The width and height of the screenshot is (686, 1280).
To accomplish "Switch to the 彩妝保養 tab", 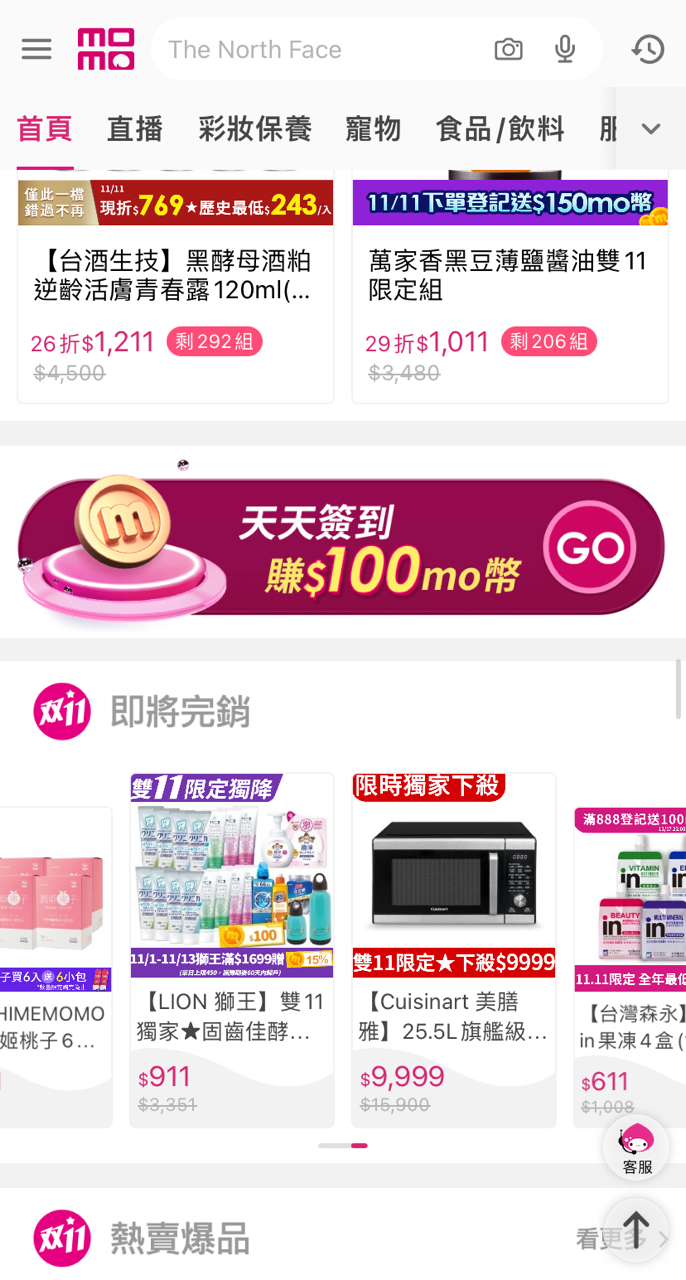I will pyautogui.click(x=255, y=129).
